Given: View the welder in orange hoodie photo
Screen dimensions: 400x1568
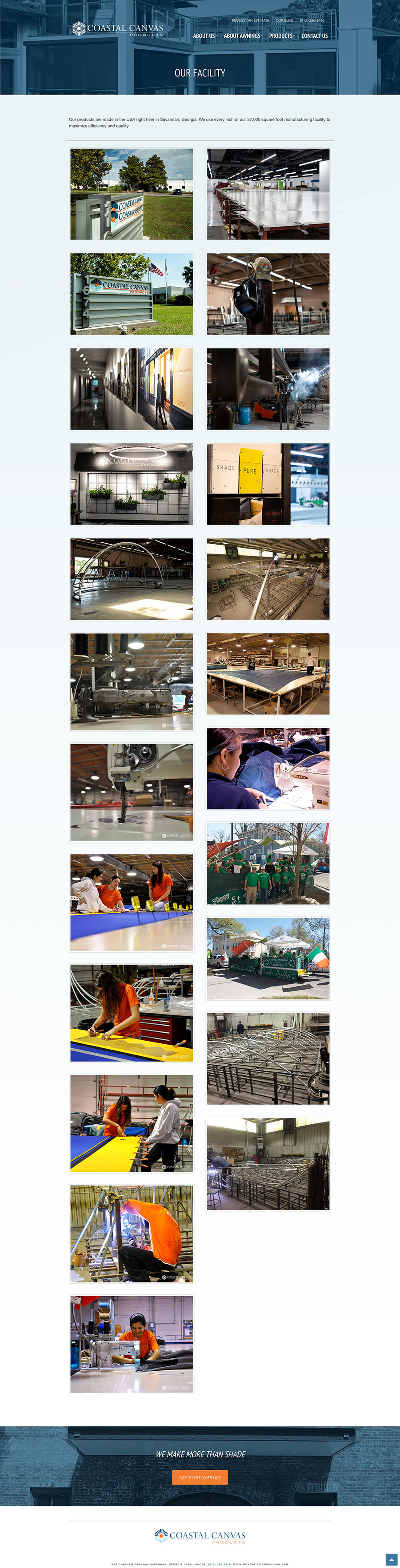Looking at the screenshot, I should (x=132, y=1233).
